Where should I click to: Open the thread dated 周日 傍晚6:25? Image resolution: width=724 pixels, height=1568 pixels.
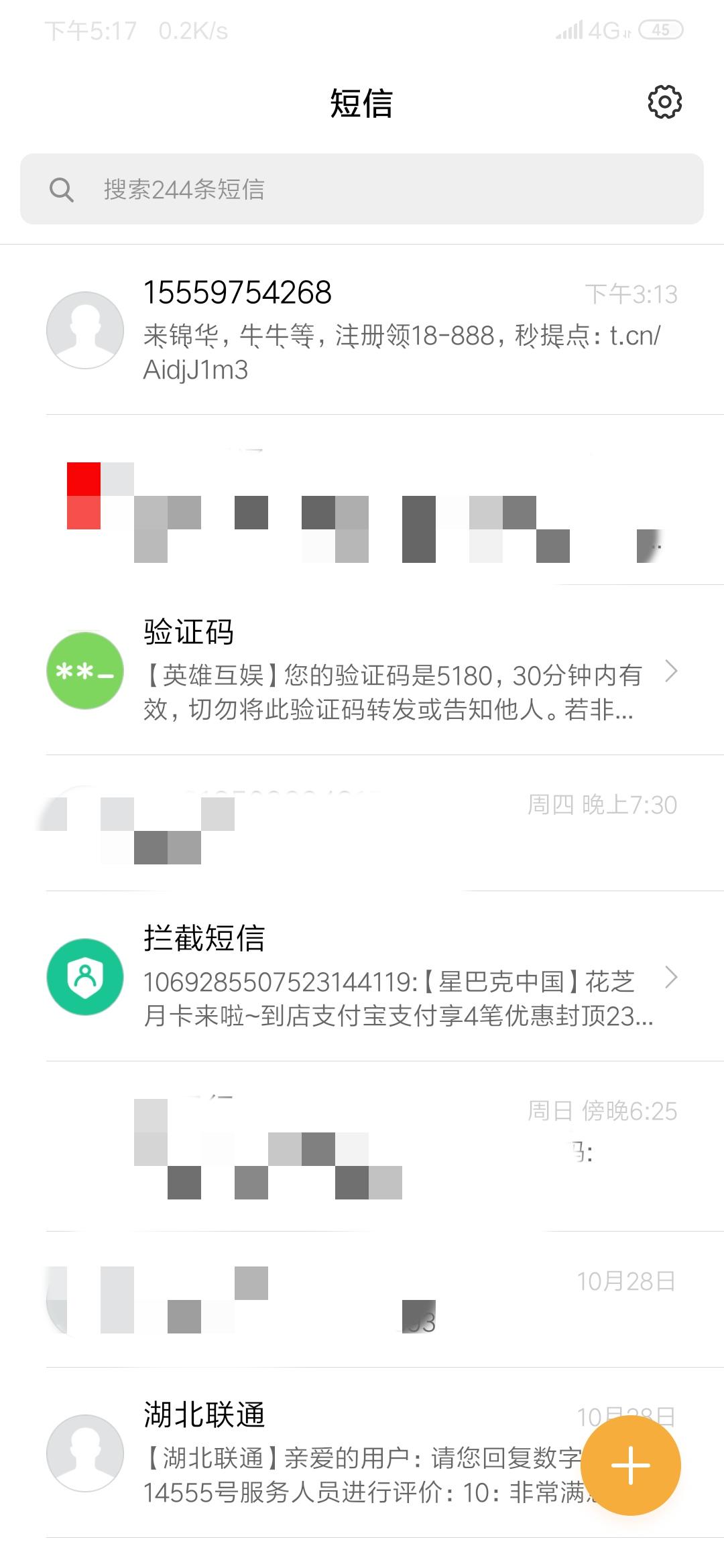pyautogui.click(x=362, y=1147)
